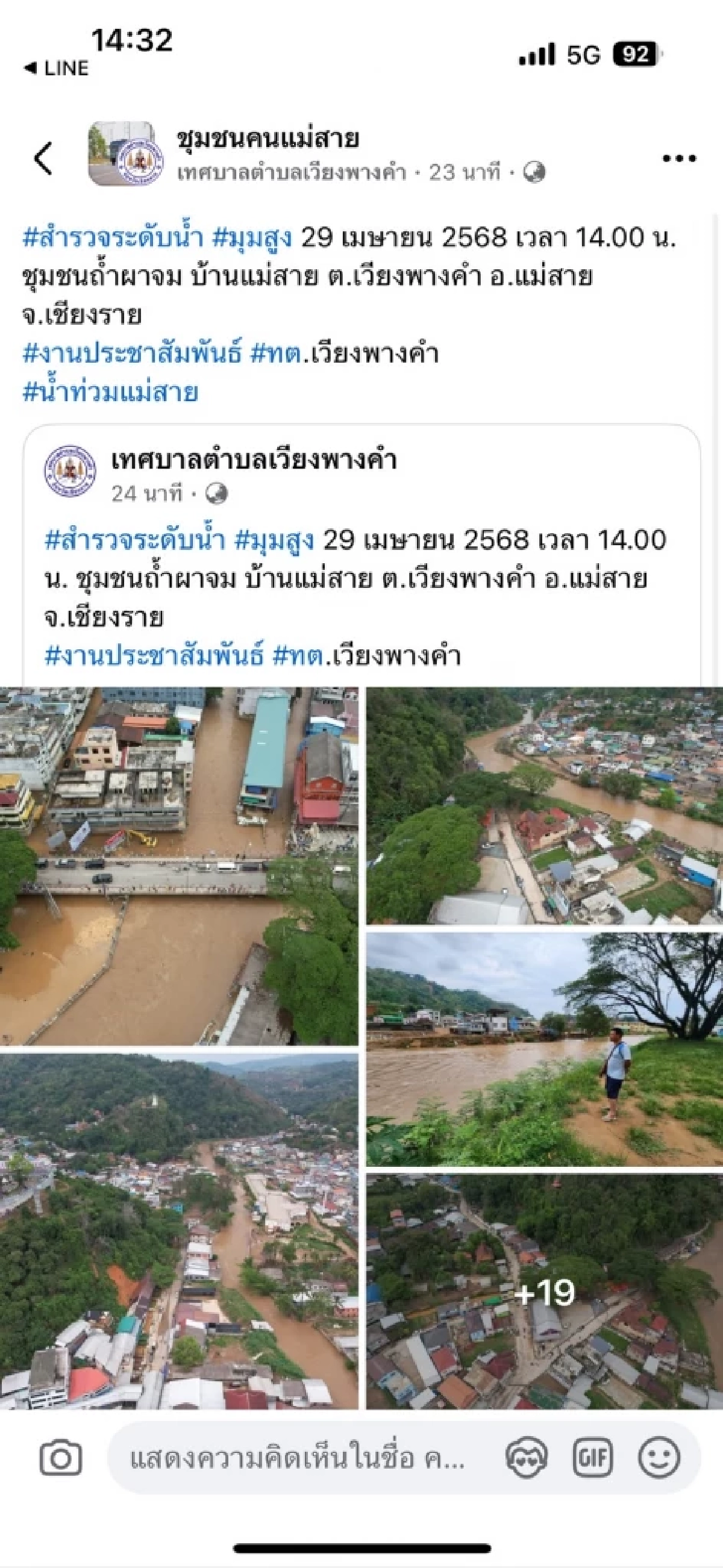This screenshot has height=1568, width=723.
Task: View the hillside town and river photo
Action: (x=544, y=805)
